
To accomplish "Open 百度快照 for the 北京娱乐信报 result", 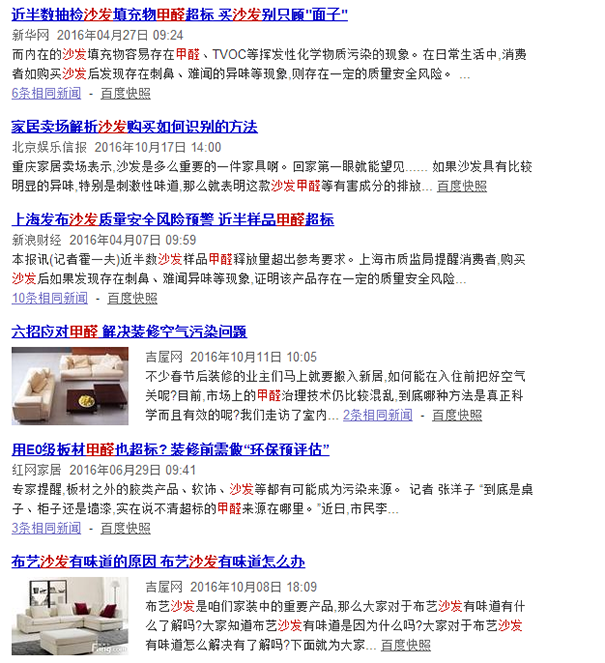I will [461, 186].
